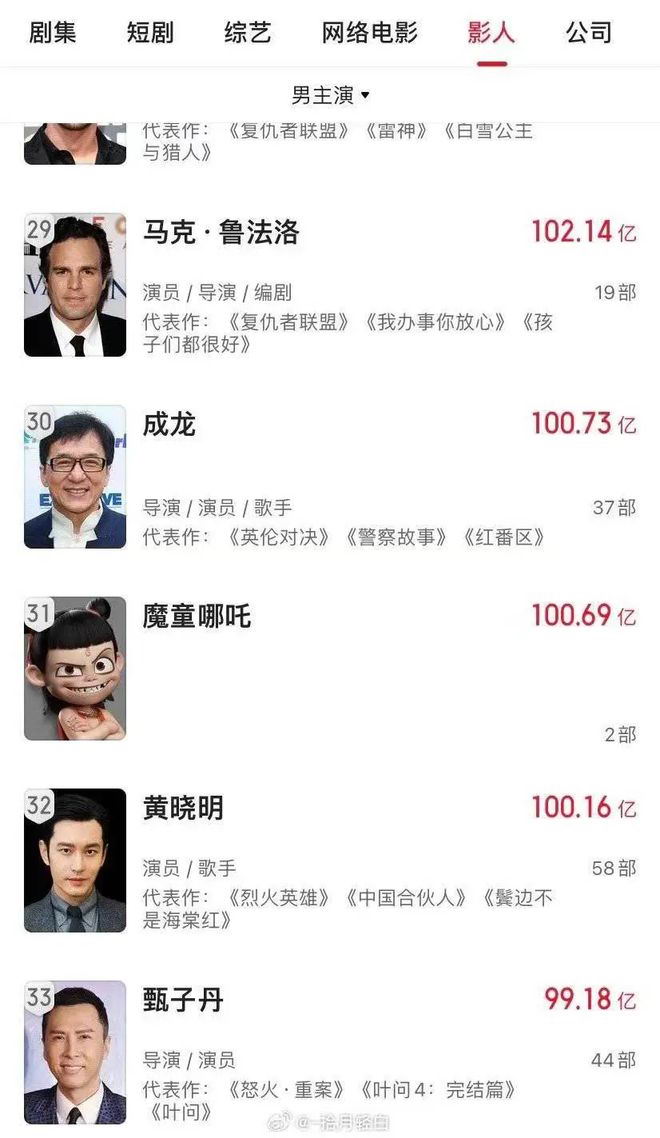The width and height of the screenshot is (660, 1138).
Task: Select the 影人 tab
Action: [491, 33]
